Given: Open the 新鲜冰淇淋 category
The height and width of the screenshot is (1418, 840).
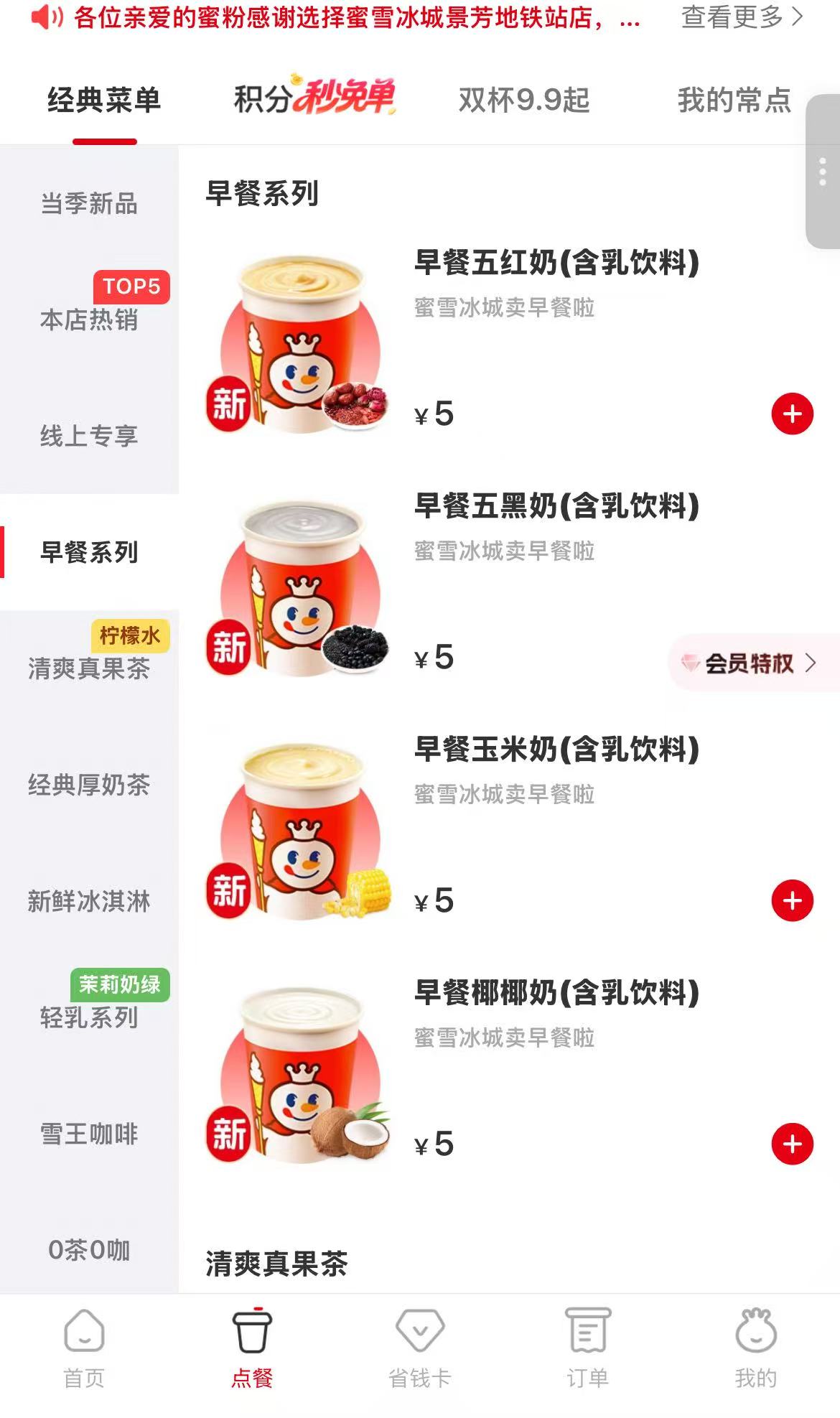Looking at the screenshot, I should click(89, 901).
